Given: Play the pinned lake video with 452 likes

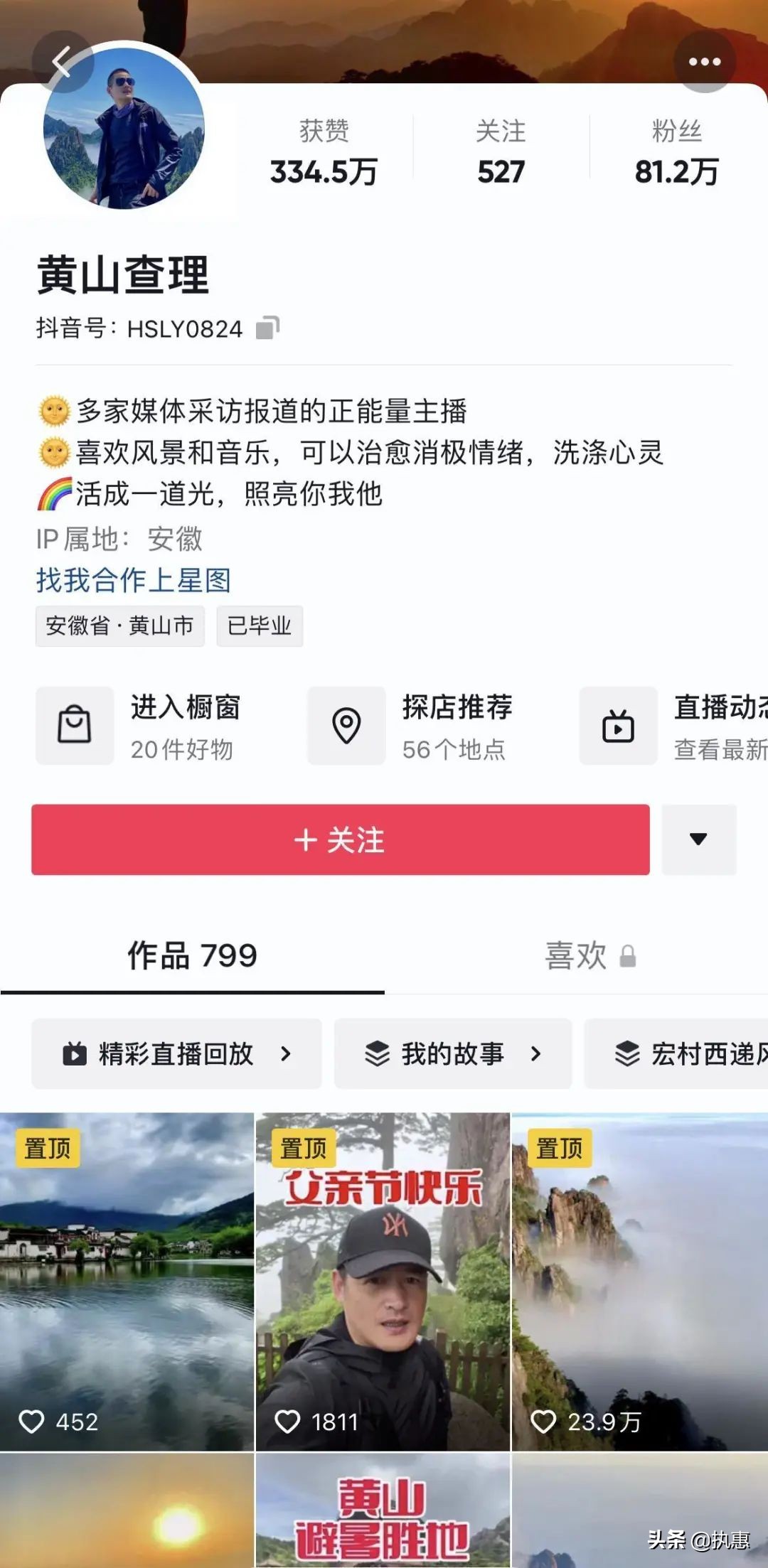Looking at the screenshot, I should 127,1282.
